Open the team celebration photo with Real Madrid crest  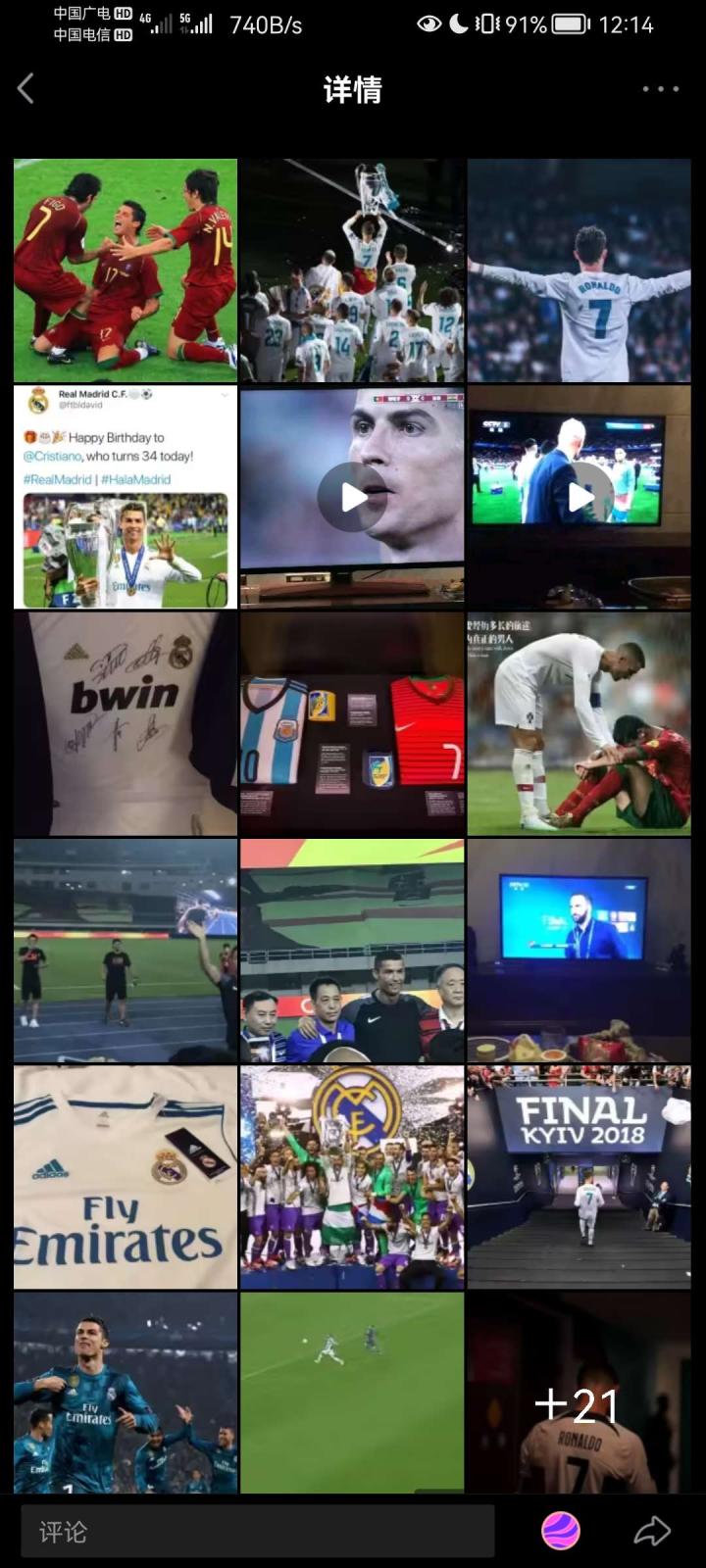click(352, 1177)
